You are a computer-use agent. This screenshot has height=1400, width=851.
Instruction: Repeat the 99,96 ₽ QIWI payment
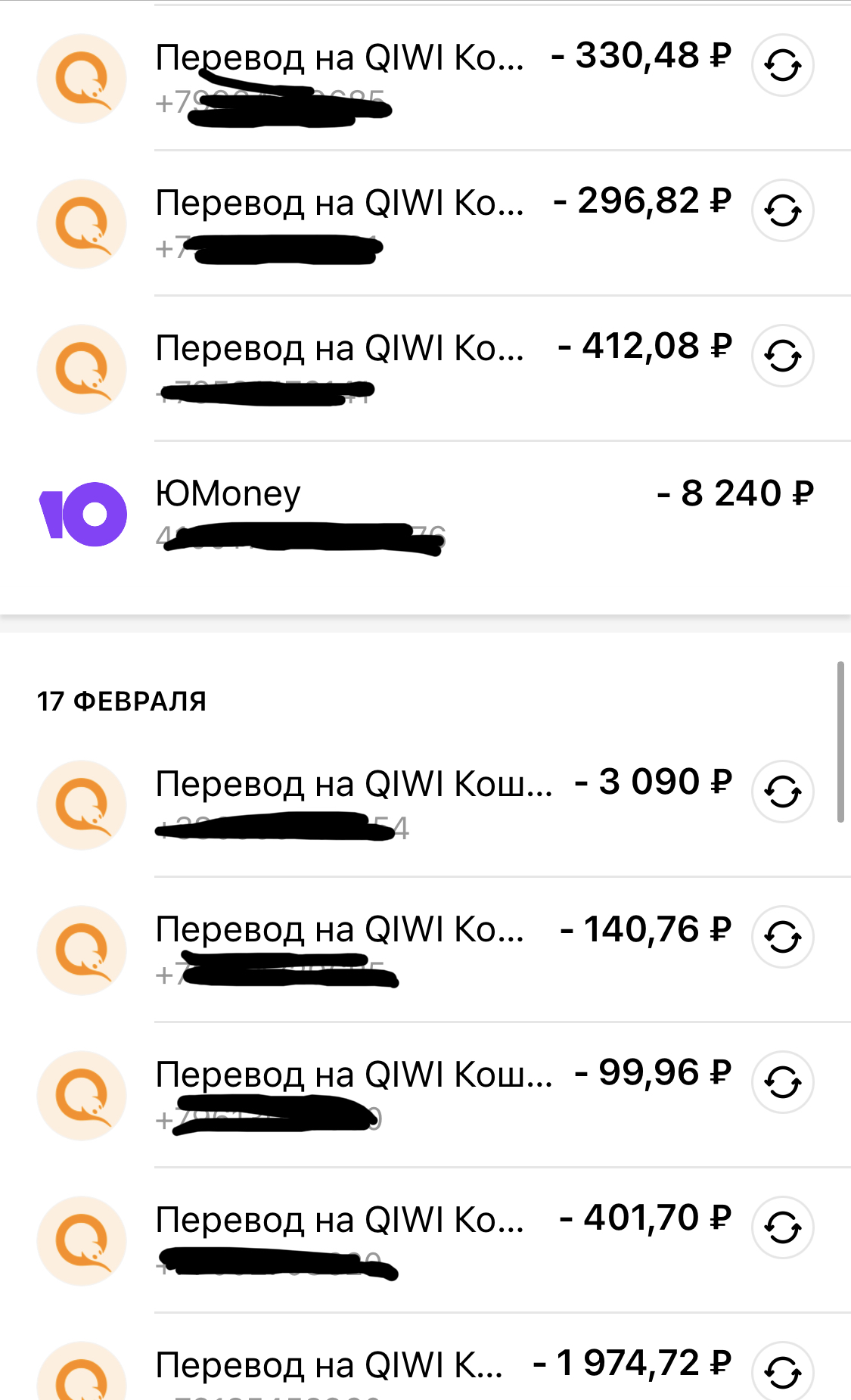(782, 1082)
